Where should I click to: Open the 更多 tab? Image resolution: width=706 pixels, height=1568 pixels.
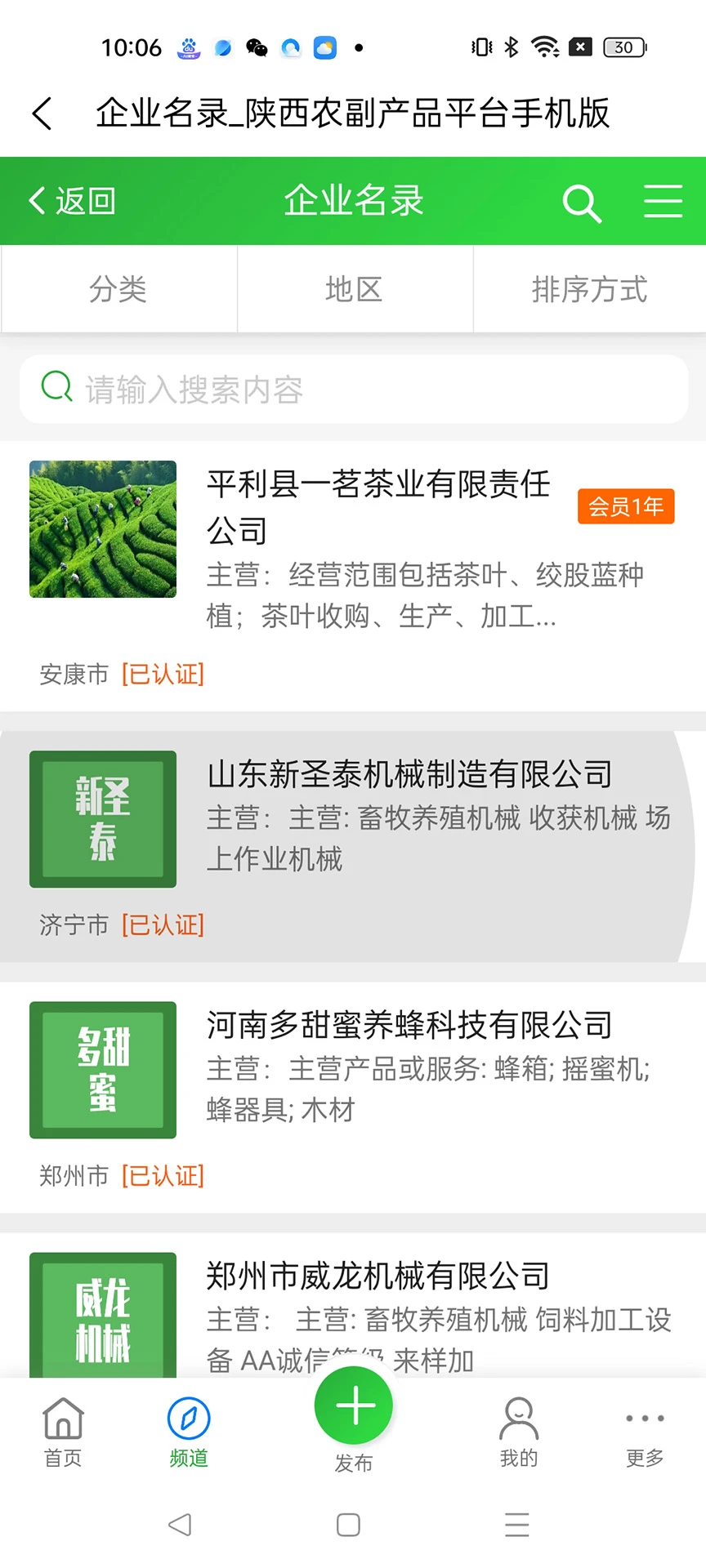[645, 1431]
